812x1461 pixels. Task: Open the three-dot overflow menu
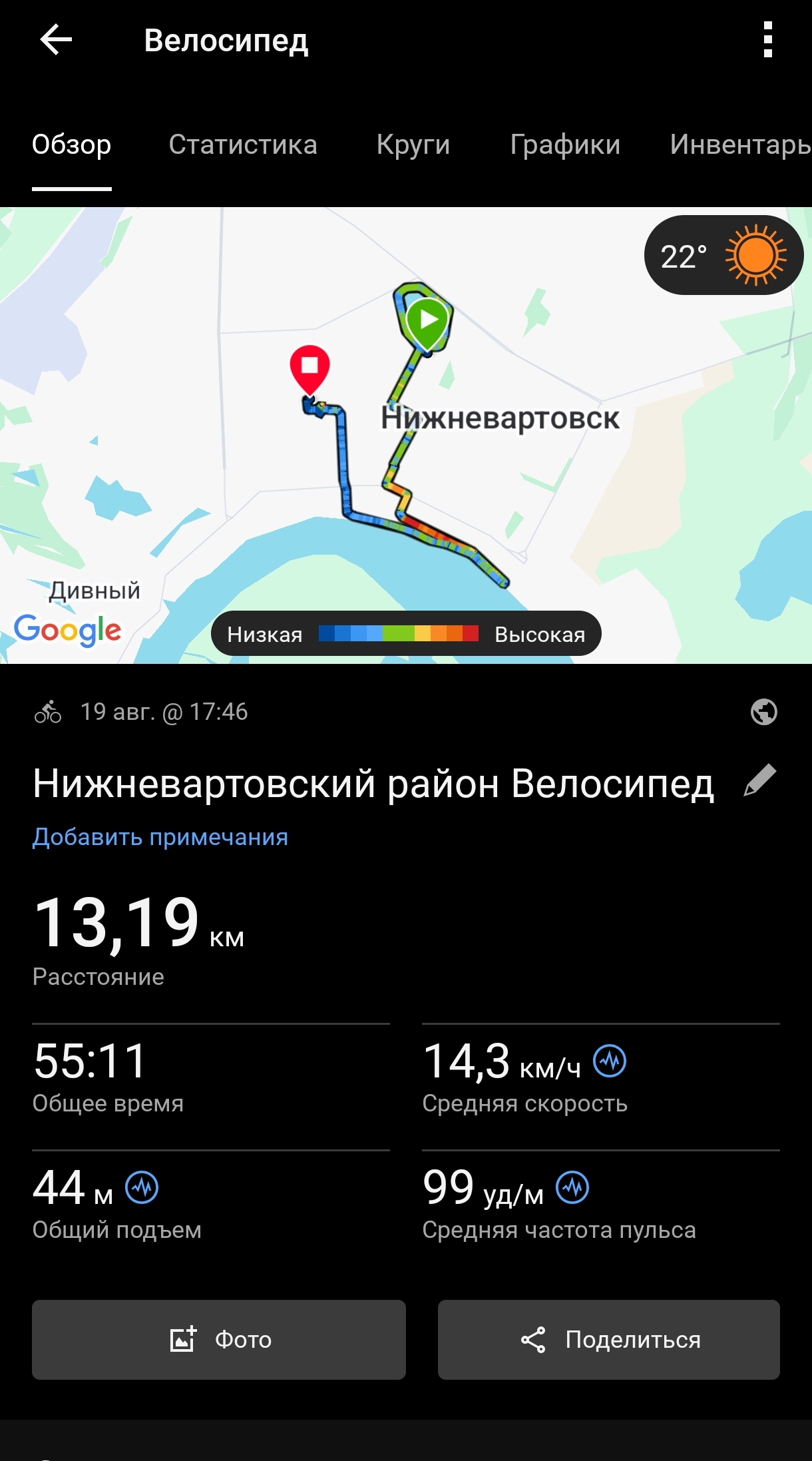(767, 40)
